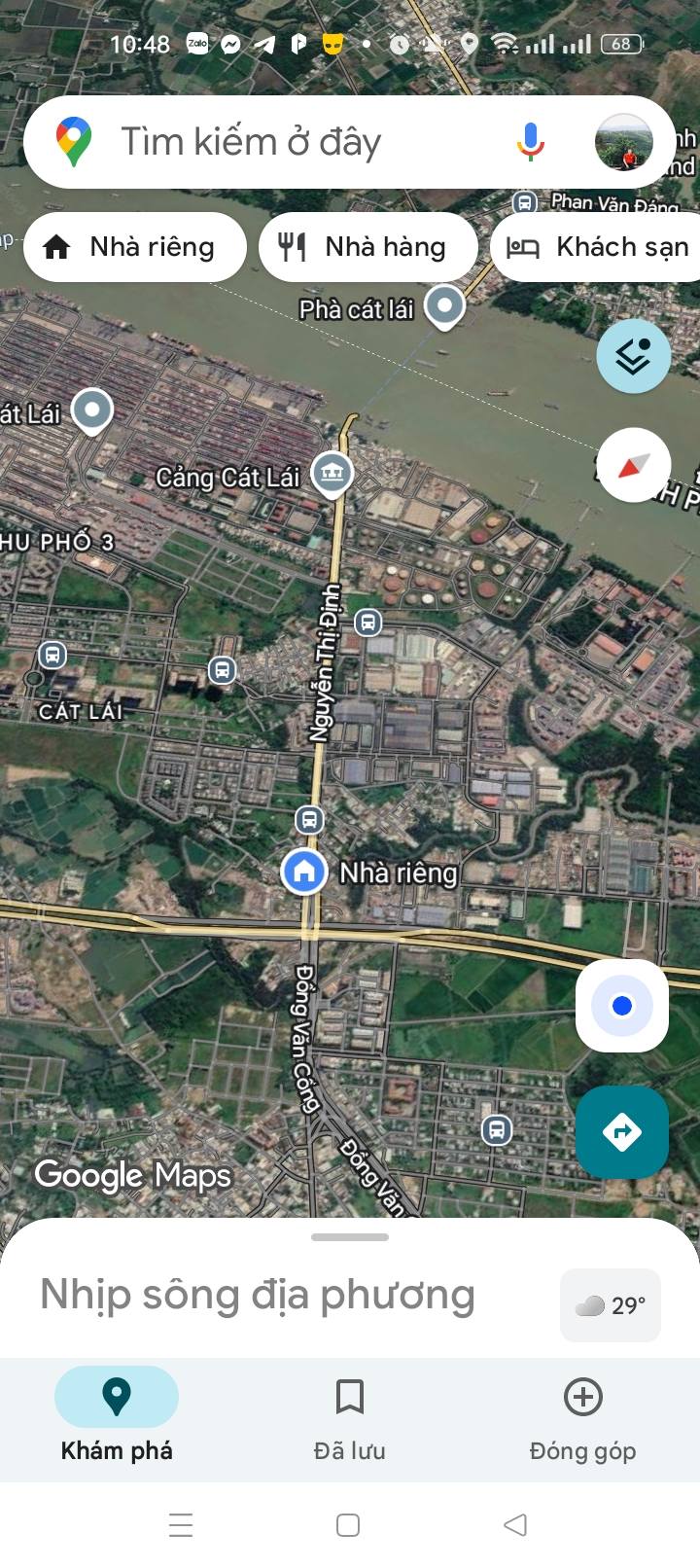Tap the Phà cát lái map pin
Screen dimensions: 700x1568
point(446,307)
